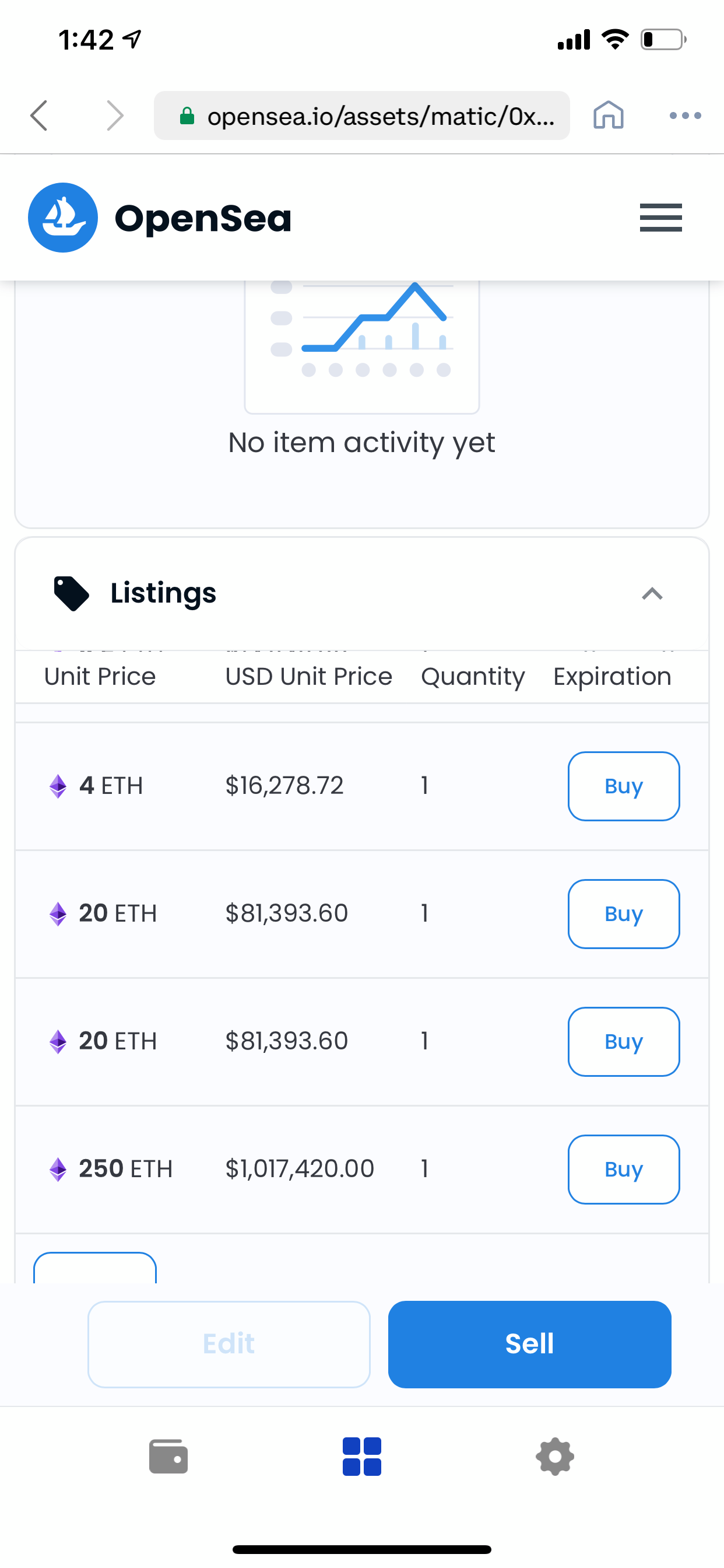Open the OpenSea hamburger menu
The image size is (724, 1568).
(x=660, y=218)
